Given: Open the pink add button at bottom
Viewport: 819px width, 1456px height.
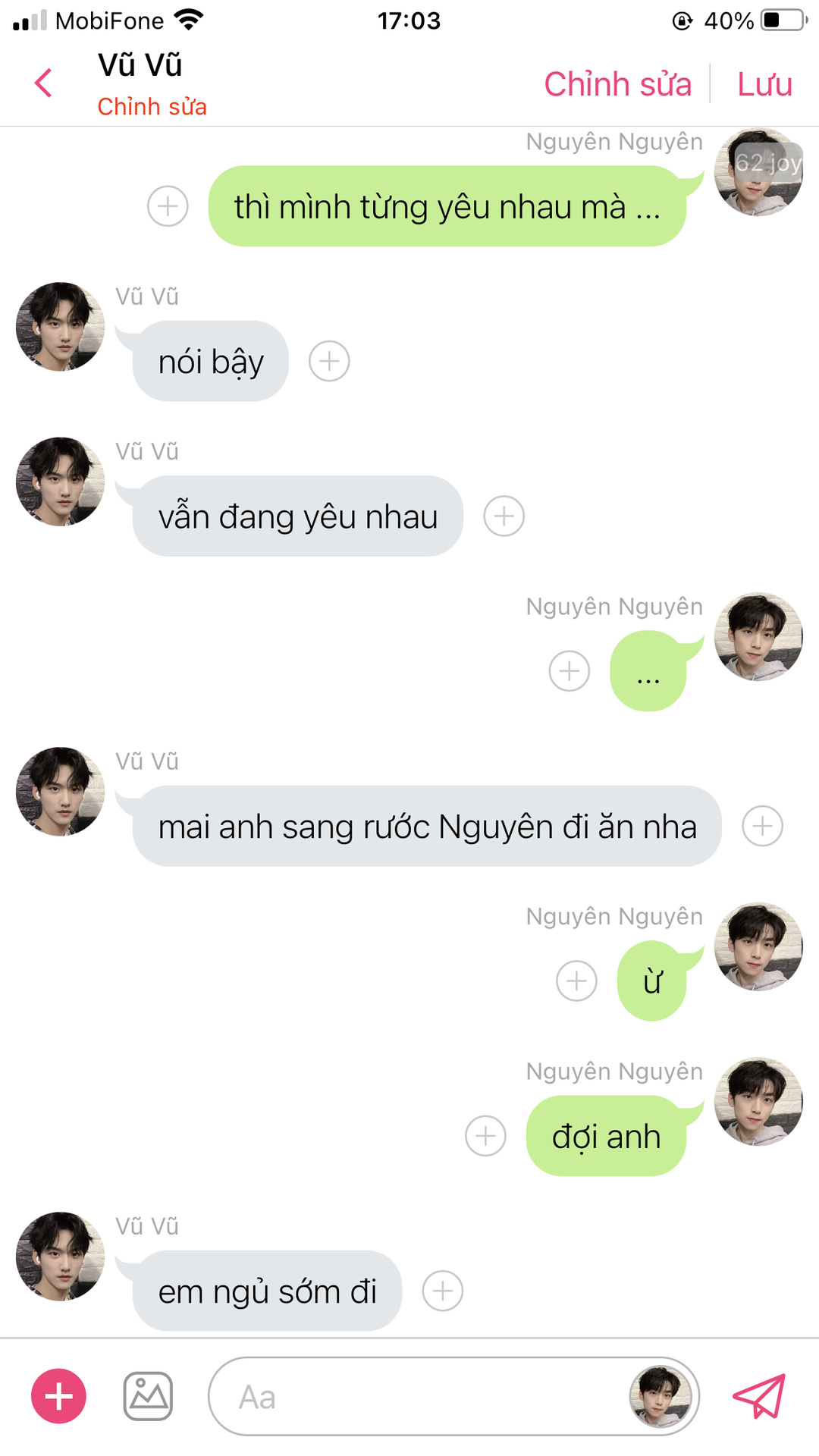Looking at the screenshot, I should [x=58, y=1396].
